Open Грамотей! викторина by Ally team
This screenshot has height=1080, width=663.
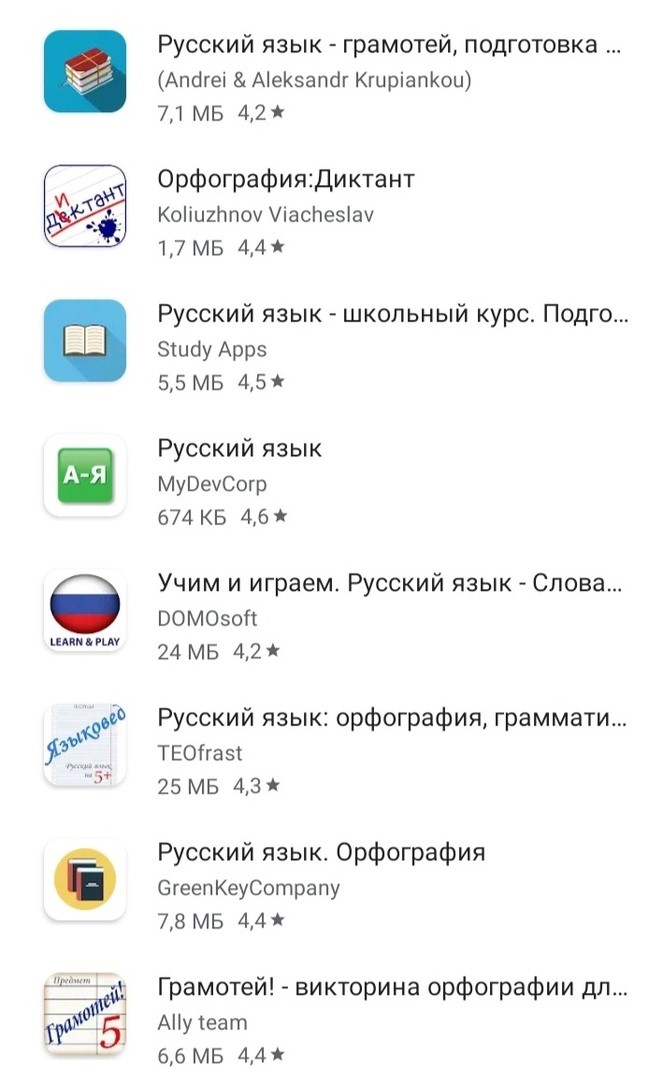pyautogui.click(x=392, y=988)
